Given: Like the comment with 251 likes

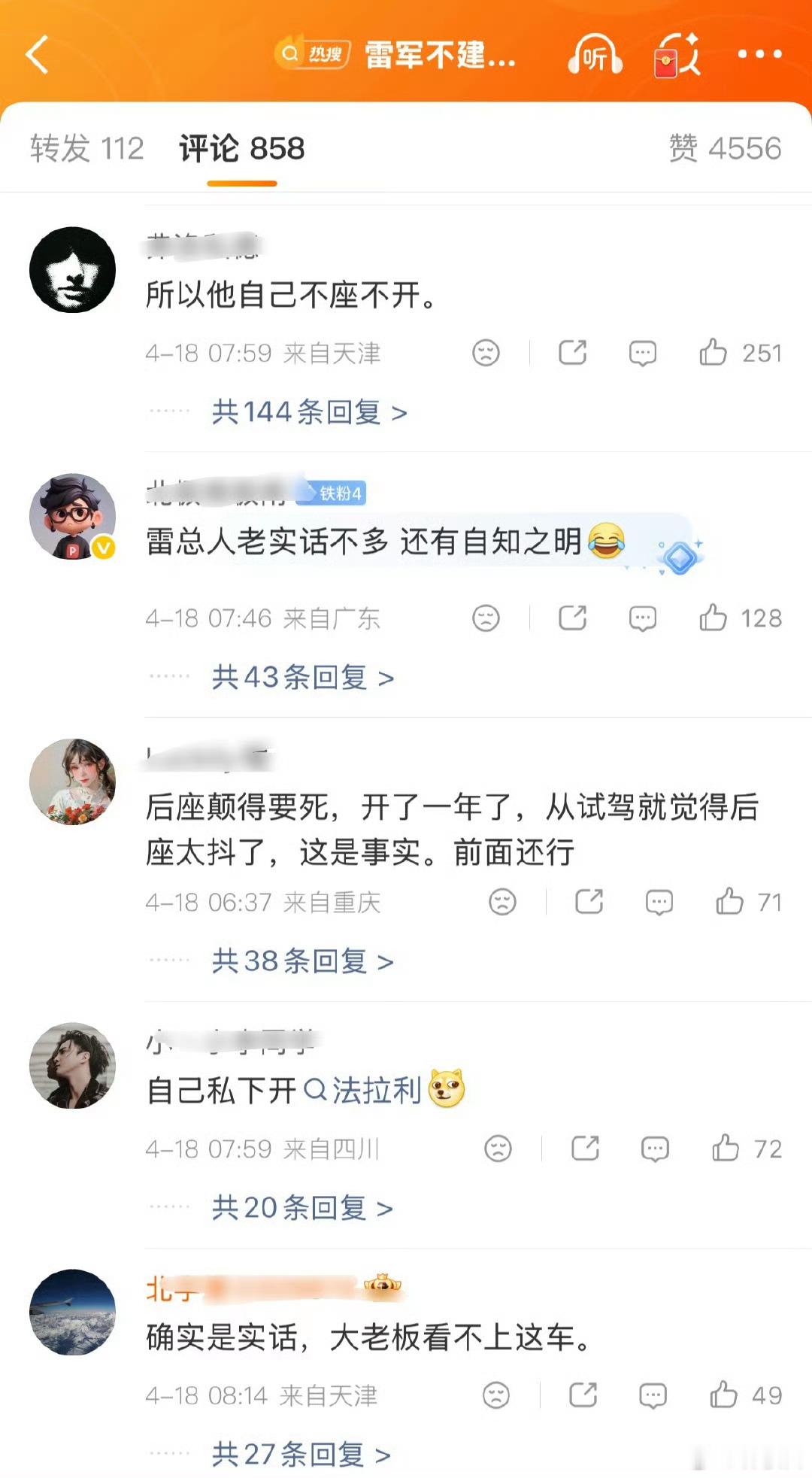Looking at the screenshot, I should 710,353.
